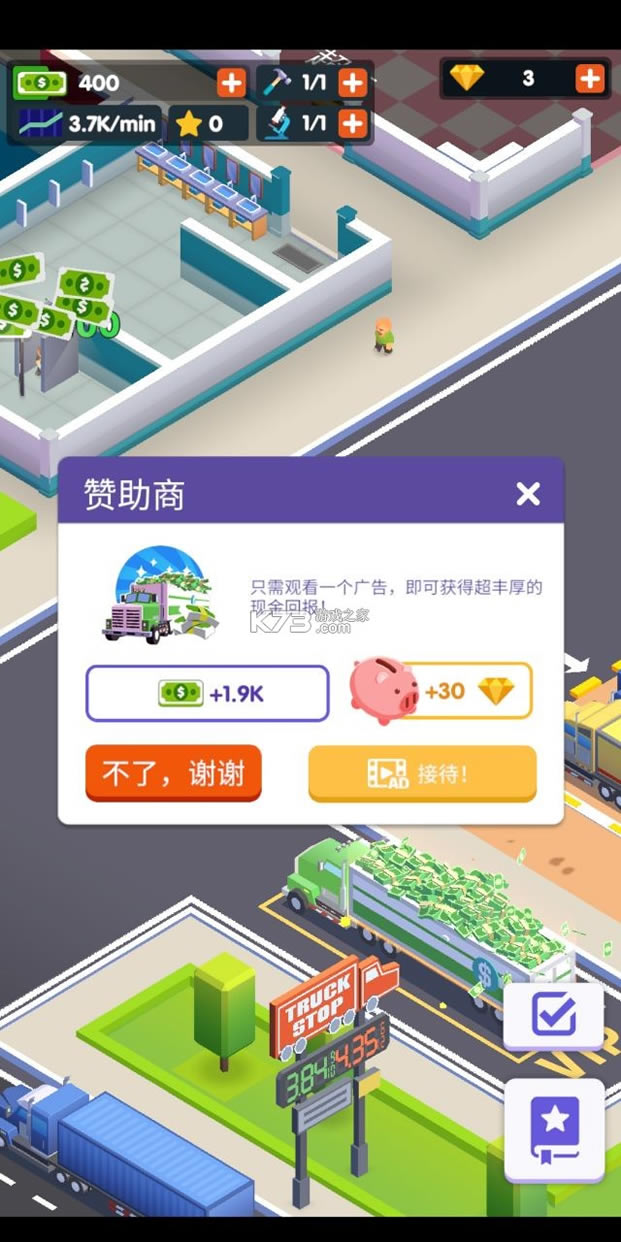621x1242 pixels.
Task: Buy more gems with the plus button
Action: click(x=590, y=78)
